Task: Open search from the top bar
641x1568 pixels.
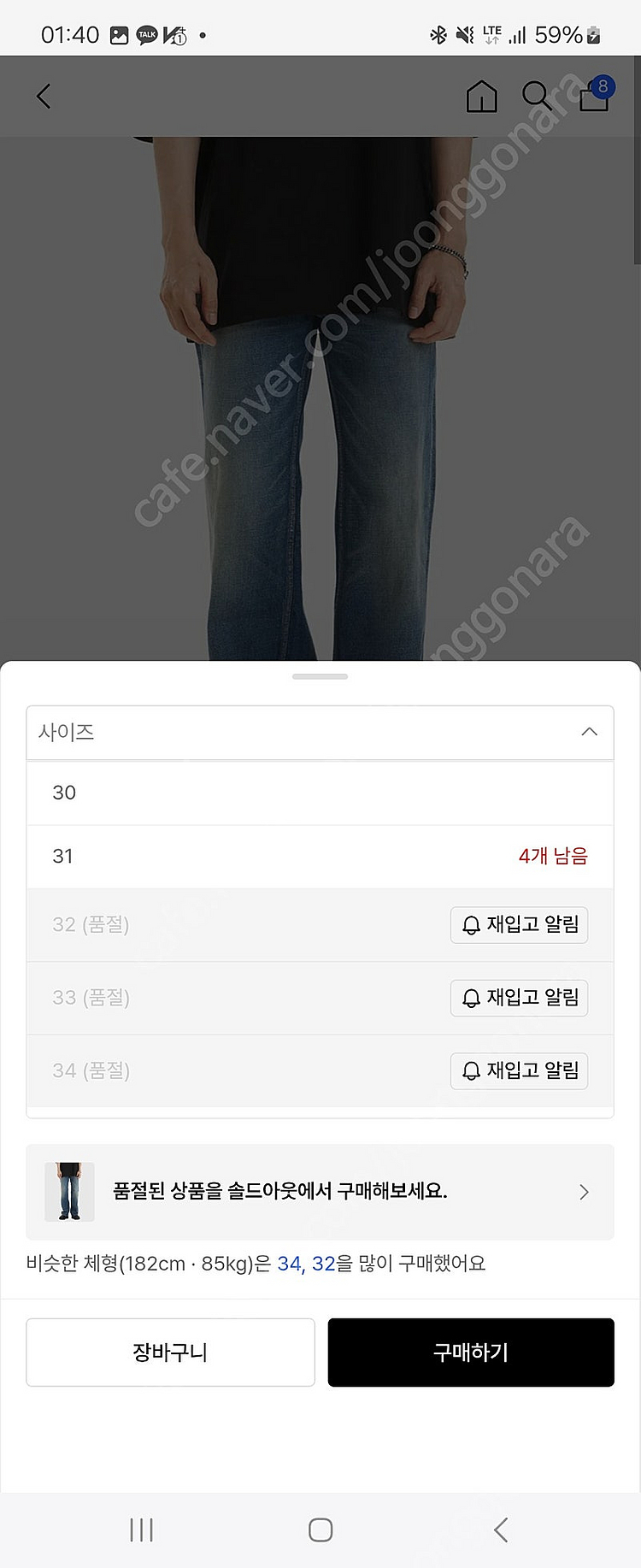Action: (x=537, y=97)
